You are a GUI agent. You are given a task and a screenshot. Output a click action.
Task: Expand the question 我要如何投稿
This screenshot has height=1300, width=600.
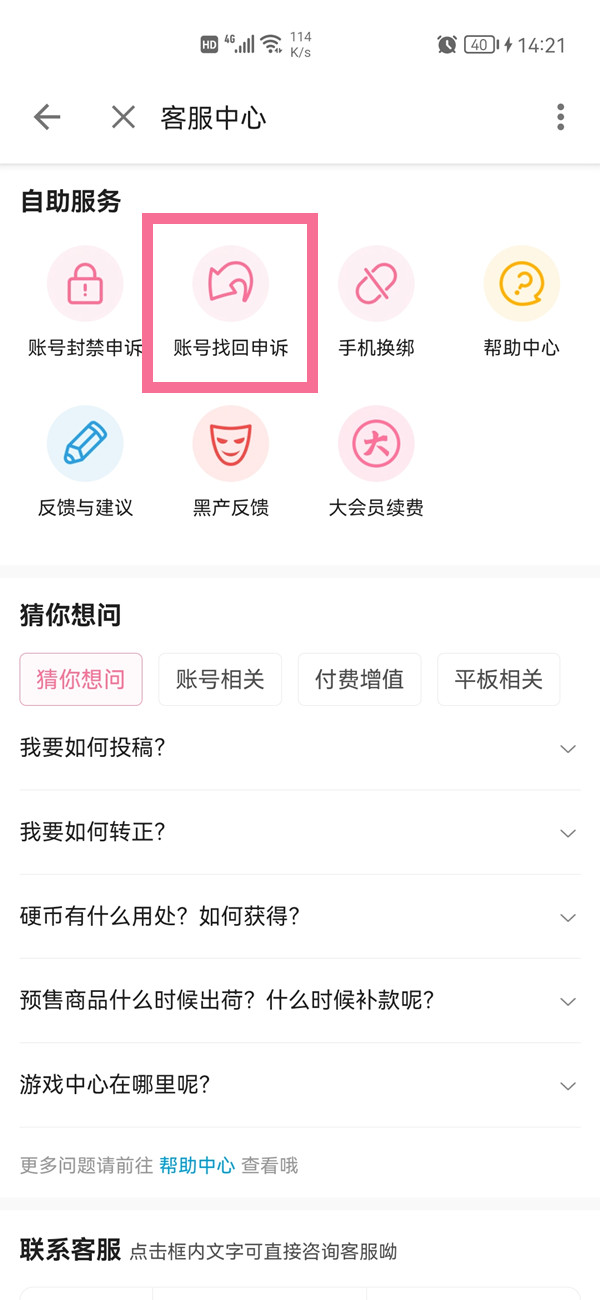pyautogui.click(x=300, y=748)
